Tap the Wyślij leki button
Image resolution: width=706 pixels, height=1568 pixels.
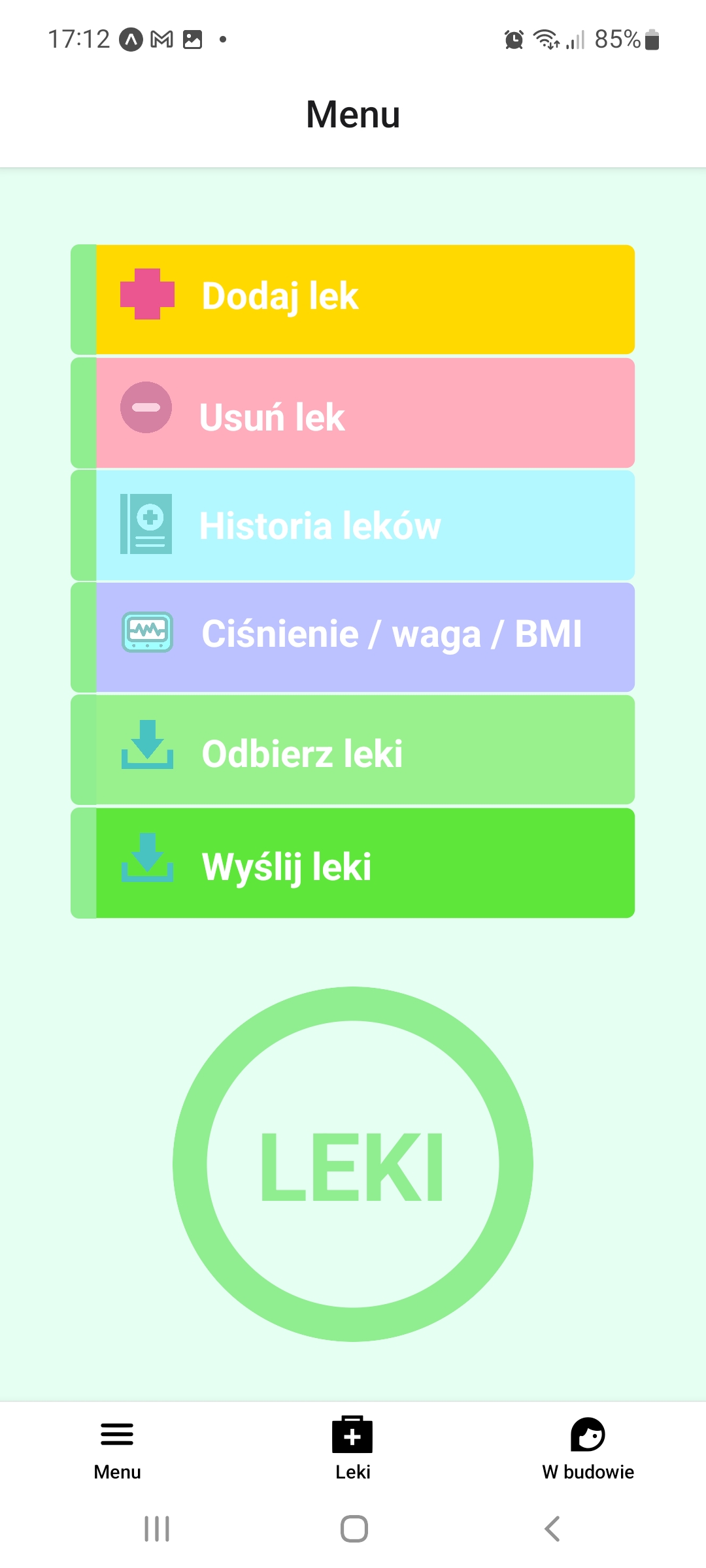[x=353, y=863]
